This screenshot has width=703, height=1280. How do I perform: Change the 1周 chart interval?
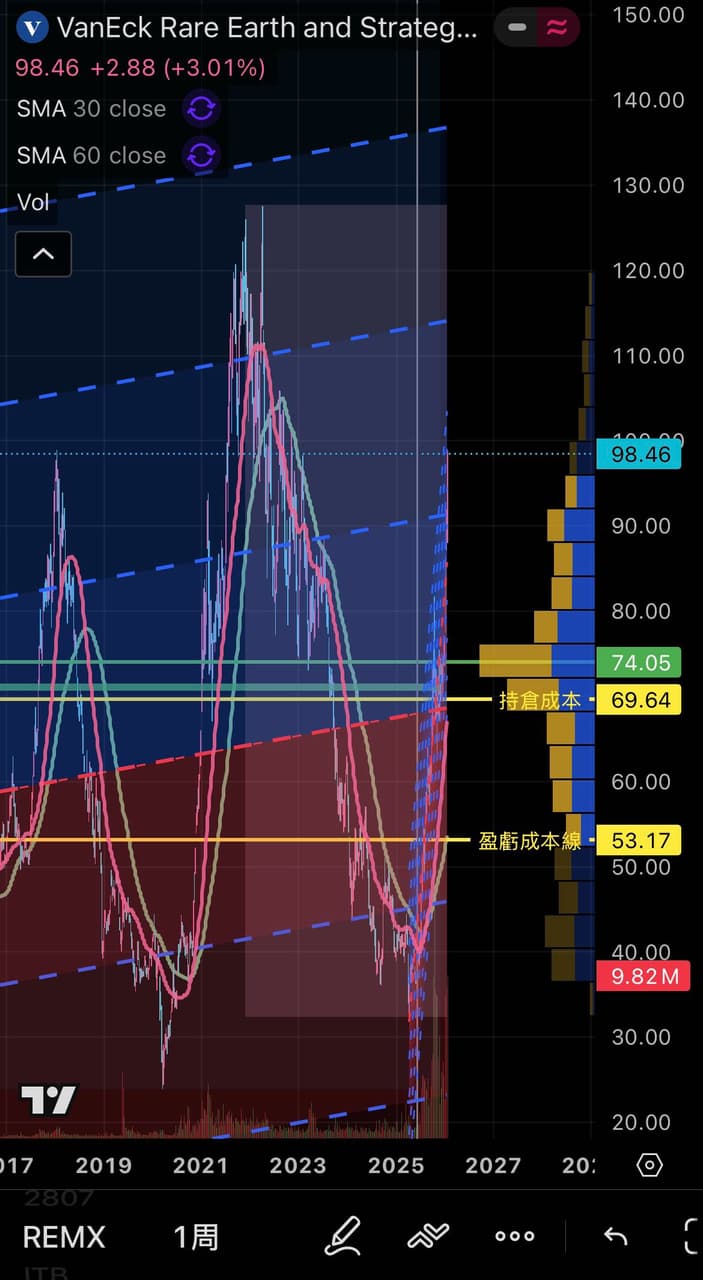tap(196, 1237)
